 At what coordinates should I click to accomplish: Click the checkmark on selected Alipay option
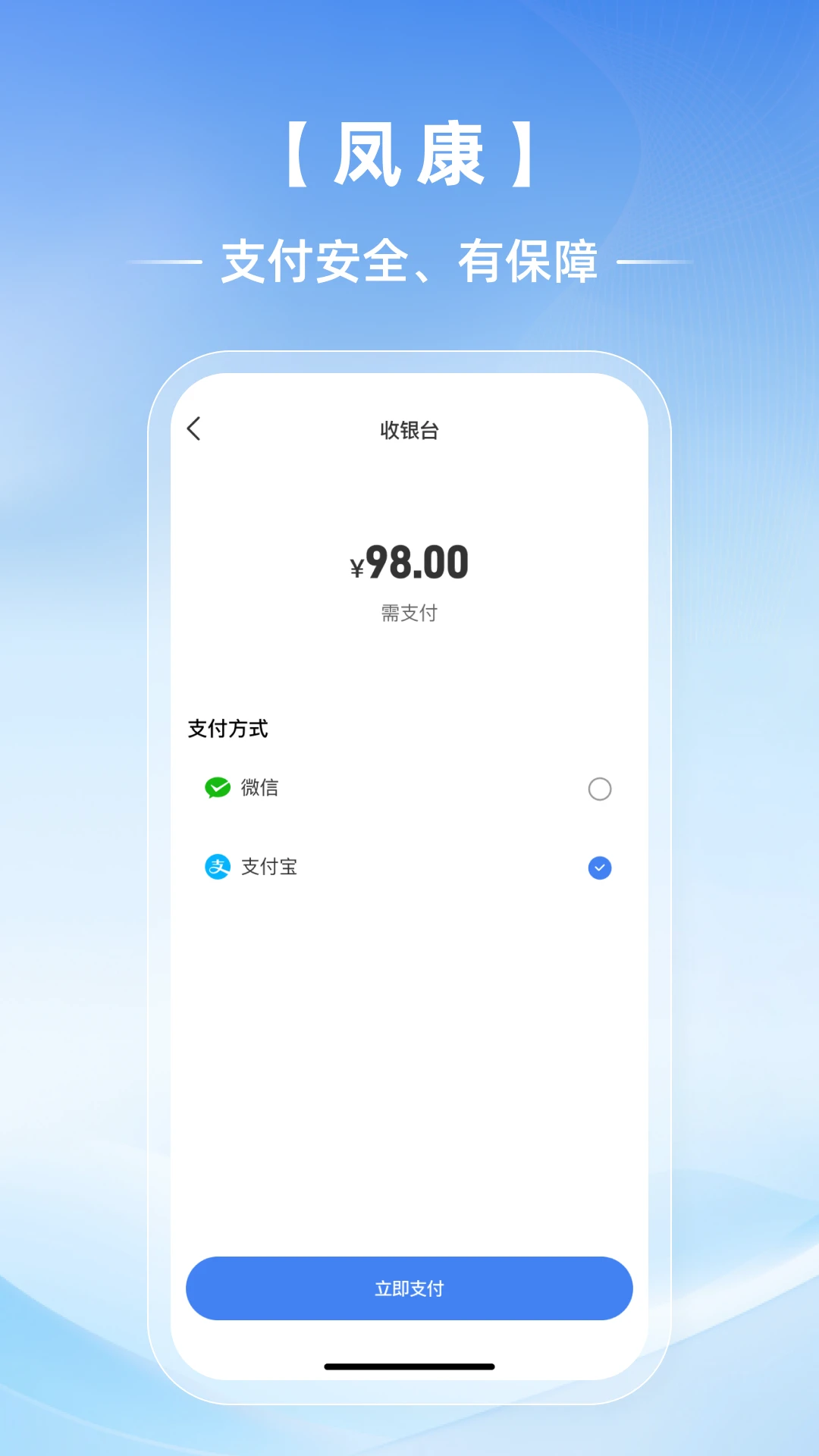(x=599, y=867)
